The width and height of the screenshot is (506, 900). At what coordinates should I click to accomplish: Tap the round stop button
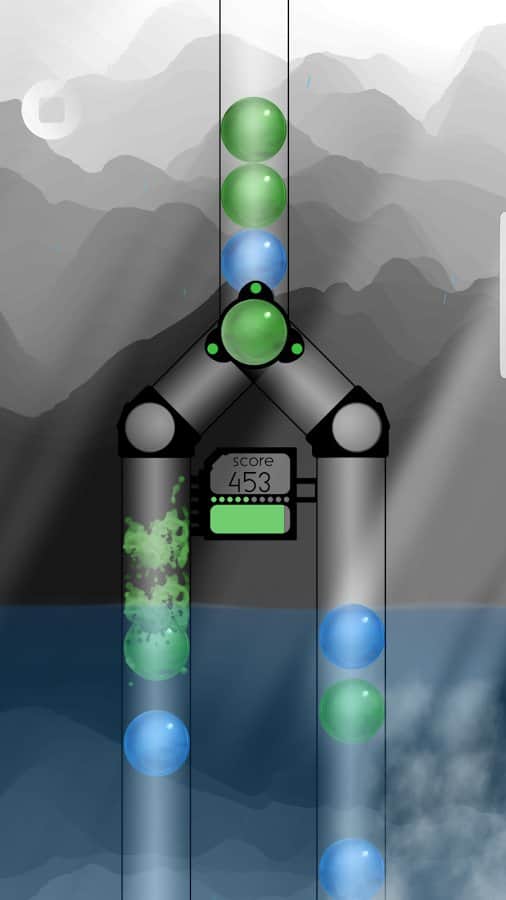tap(51, 110)
